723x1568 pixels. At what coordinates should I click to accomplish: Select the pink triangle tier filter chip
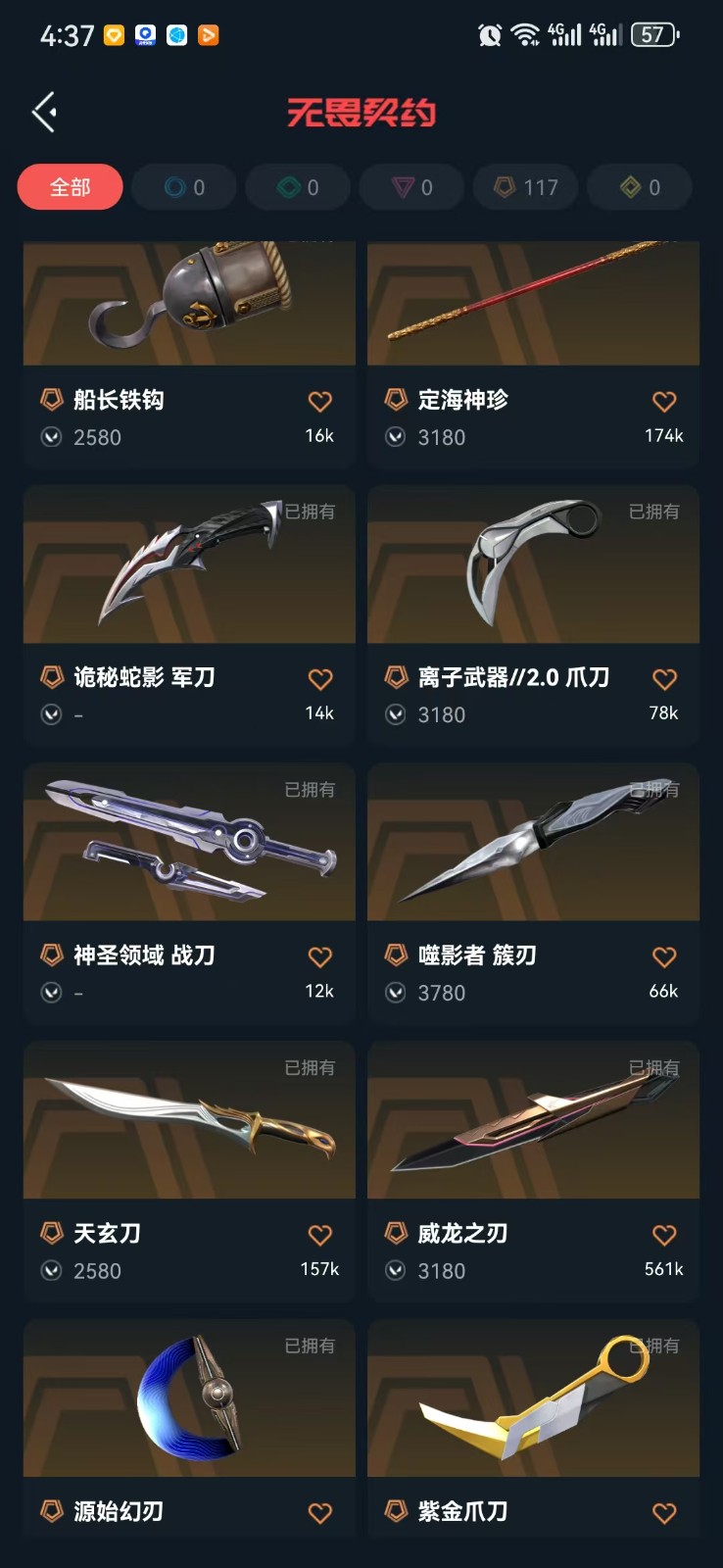coord(411,187)
